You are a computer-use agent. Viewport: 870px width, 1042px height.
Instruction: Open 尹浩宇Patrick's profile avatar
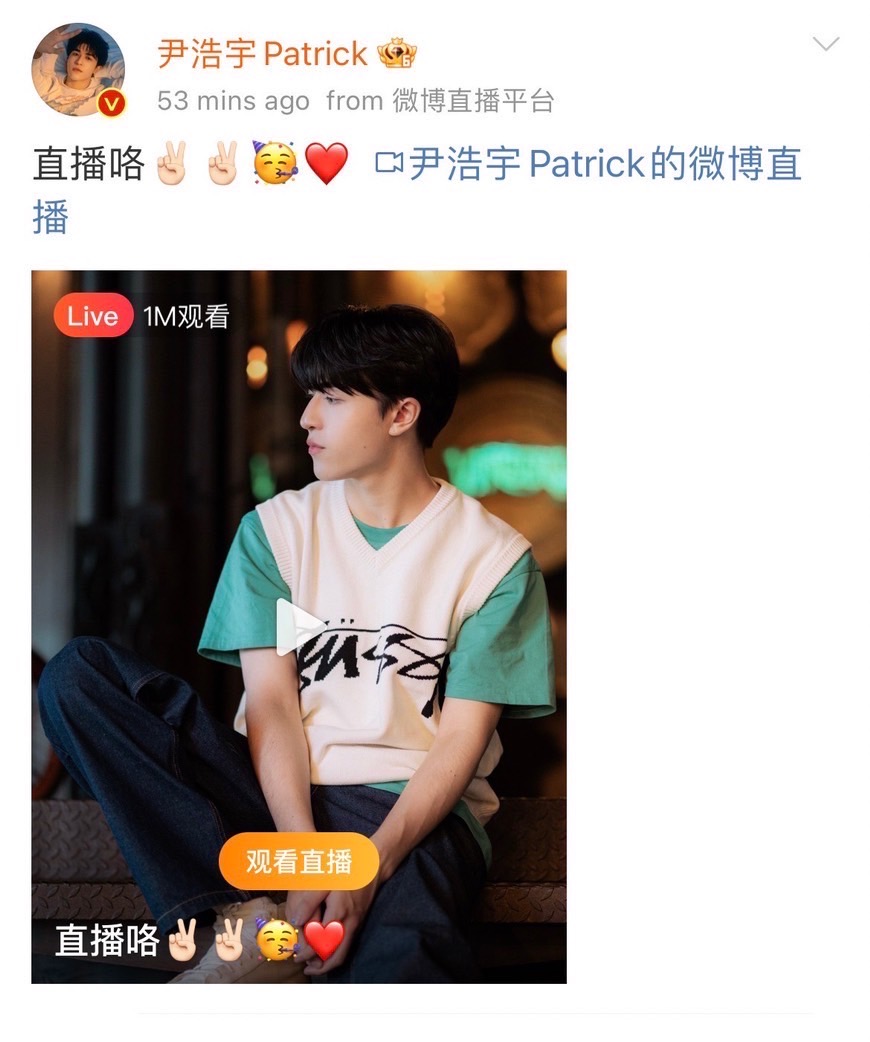pos(79,69)
